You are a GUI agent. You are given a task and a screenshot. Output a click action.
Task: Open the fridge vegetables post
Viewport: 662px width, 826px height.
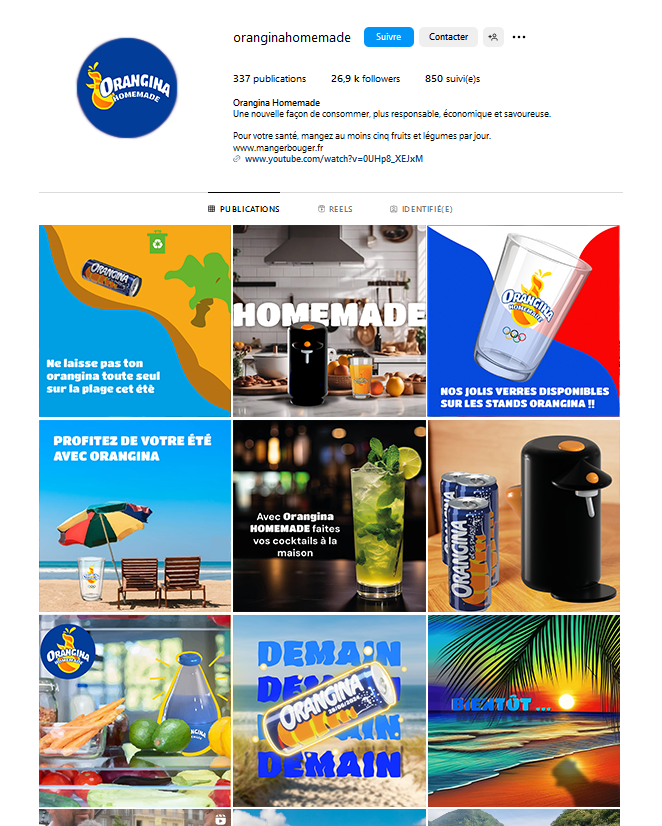[x=135, y=710]
